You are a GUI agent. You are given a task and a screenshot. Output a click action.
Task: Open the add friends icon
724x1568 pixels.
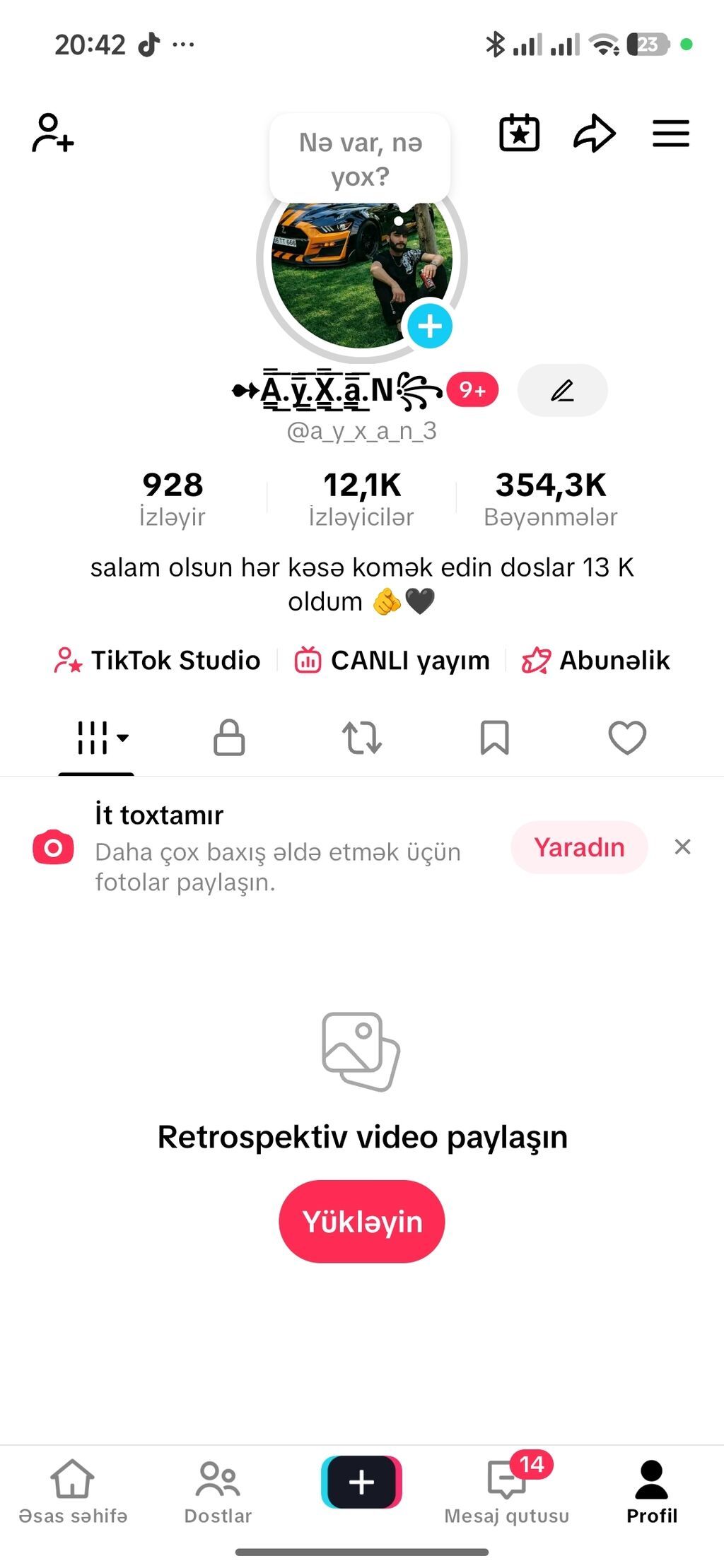pyautogui.click(x=53, y=133)
